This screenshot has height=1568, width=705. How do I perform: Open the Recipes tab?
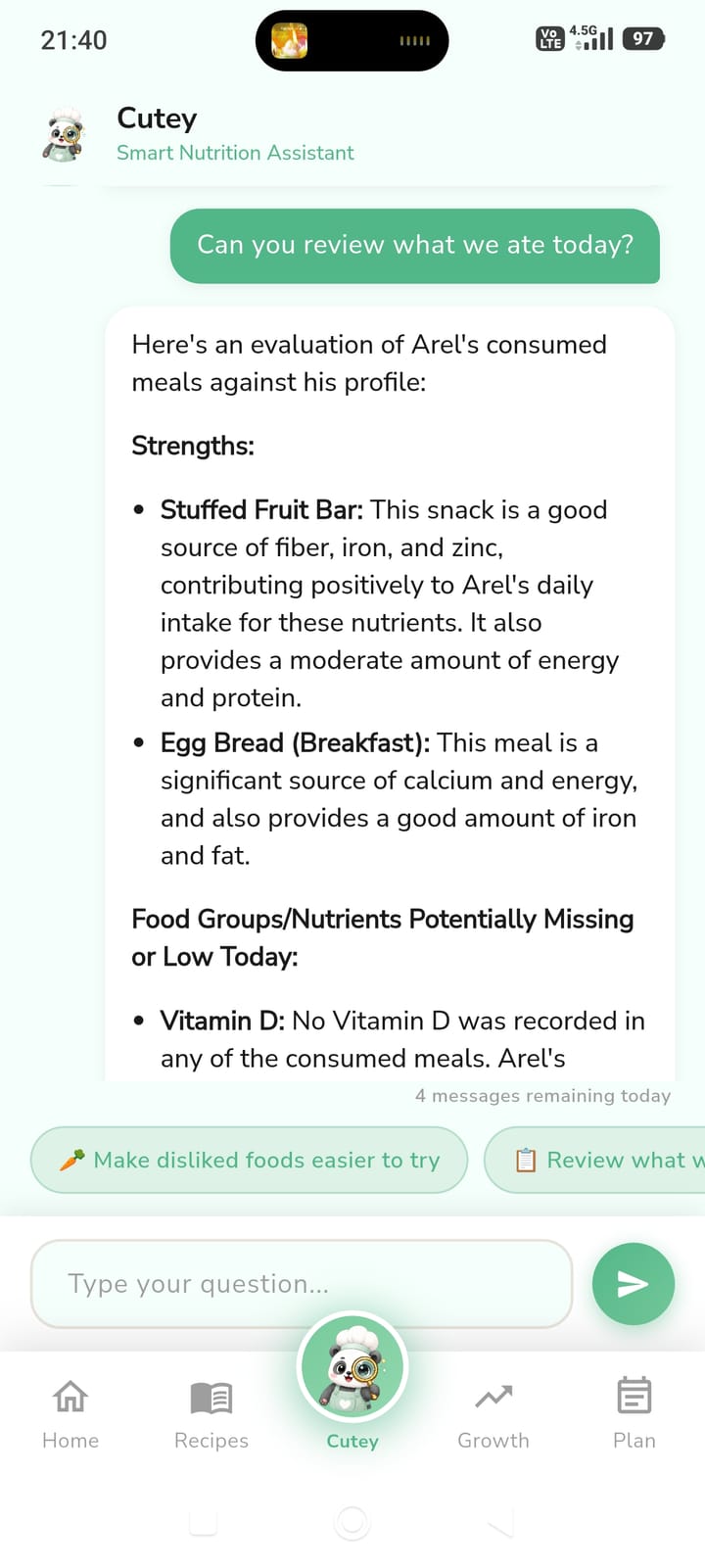pyautogui.click(x=211, y=1414)
